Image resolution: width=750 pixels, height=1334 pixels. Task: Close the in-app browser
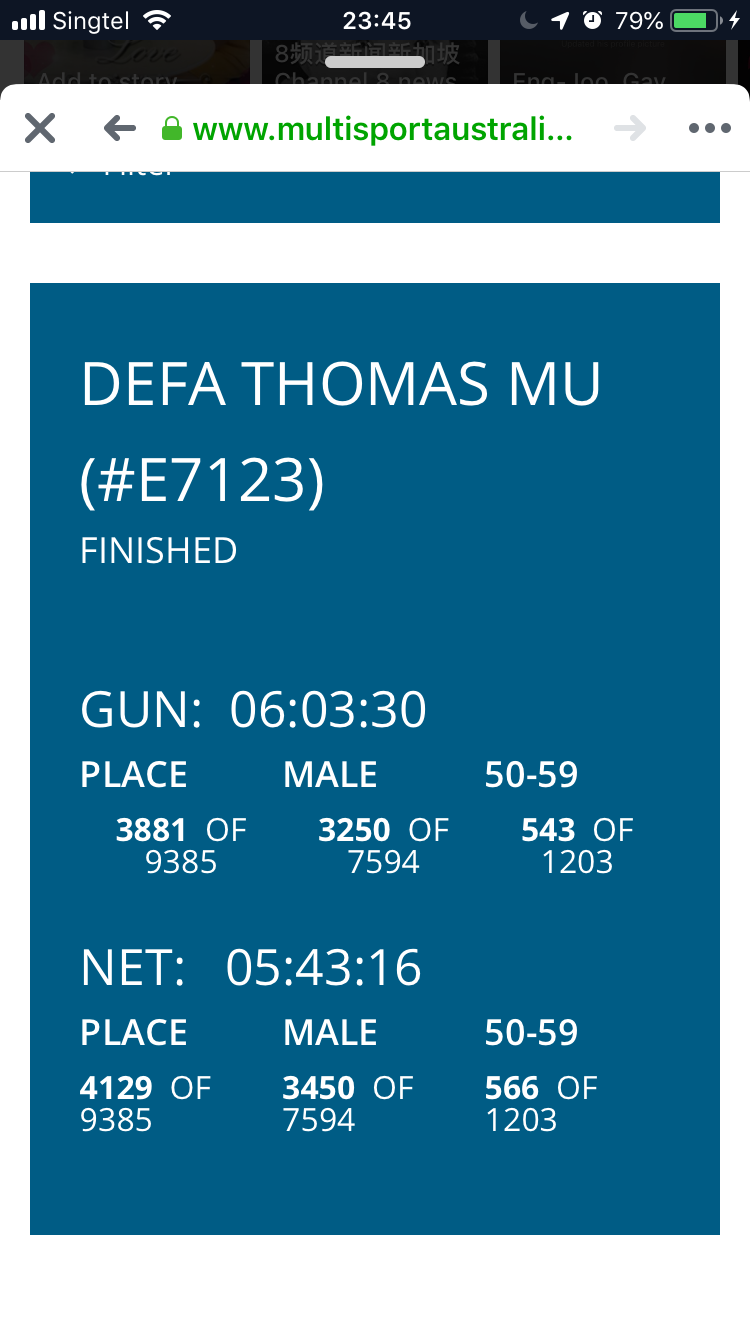pyautogui.click(x=40, y=128)
